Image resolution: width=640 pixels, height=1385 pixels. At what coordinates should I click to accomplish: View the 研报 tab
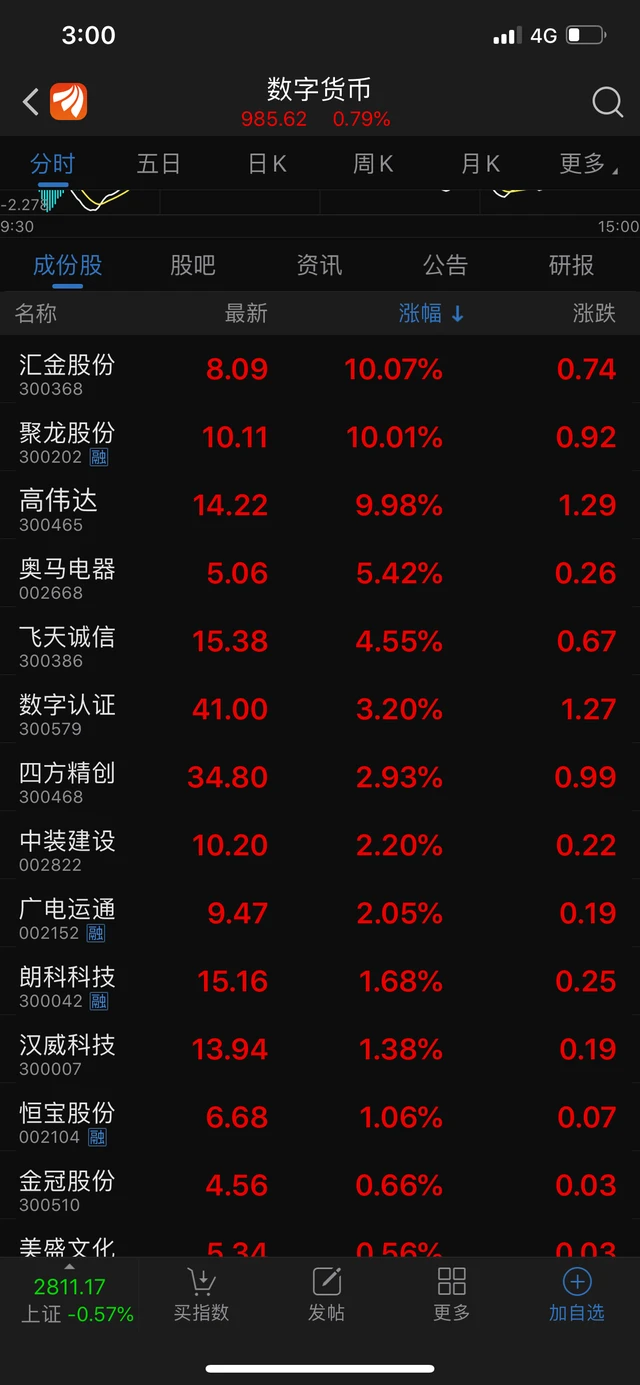(571, 265)
